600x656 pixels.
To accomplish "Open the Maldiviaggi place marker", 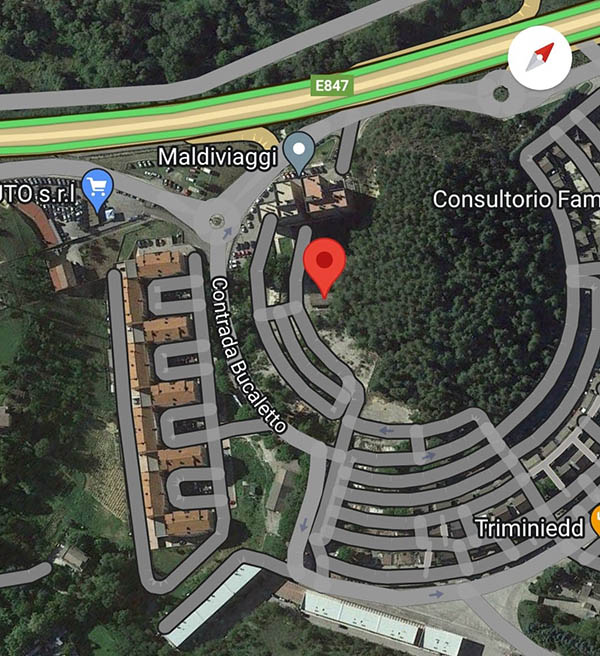I will tap(298, 152).
